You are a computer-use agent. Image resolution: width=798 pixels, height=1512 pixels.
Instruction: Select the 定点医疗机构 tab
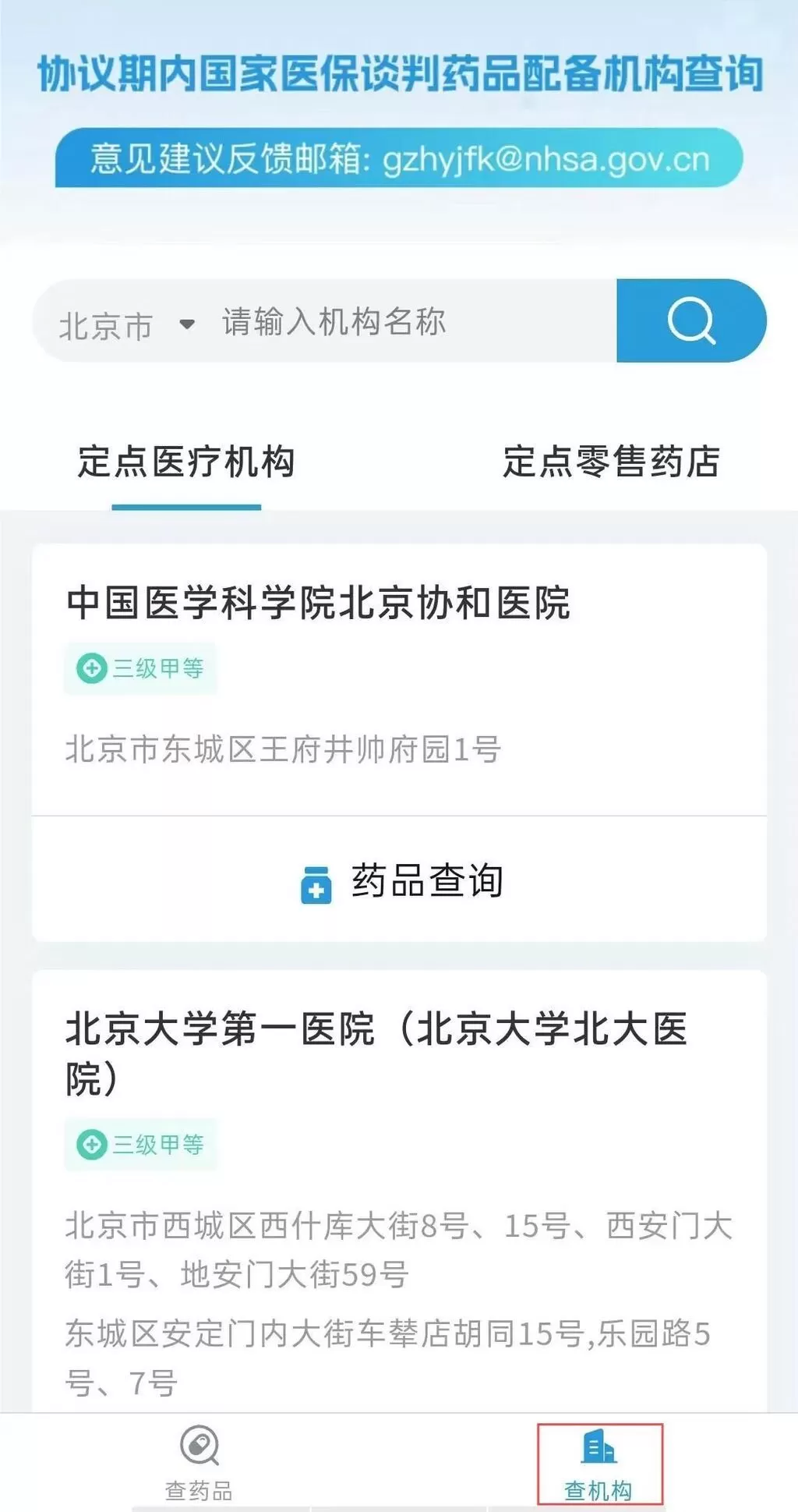coord(185,460)
